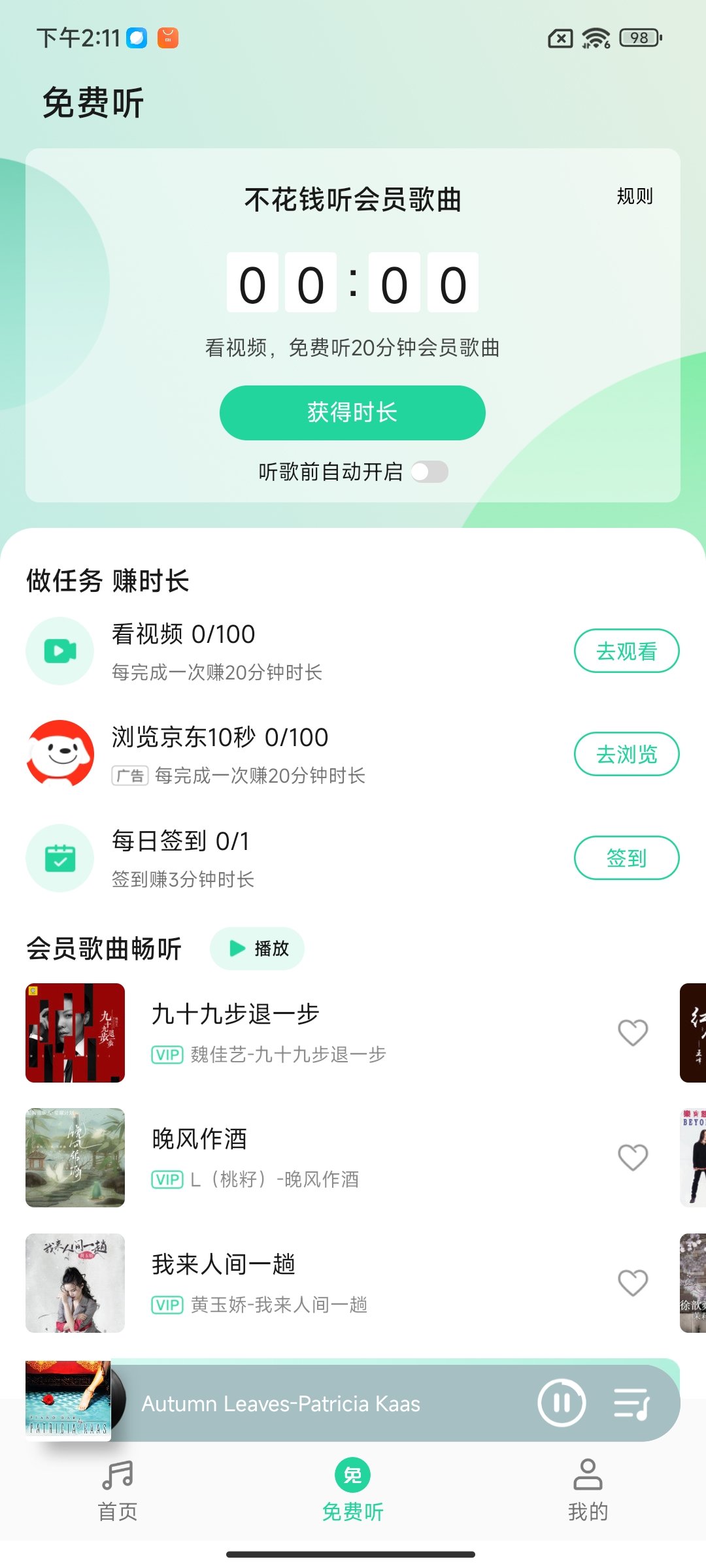Screen dimensions: 706x1568
Task: Open the 每日签到 calendar icon
Action: coord(59,858)
